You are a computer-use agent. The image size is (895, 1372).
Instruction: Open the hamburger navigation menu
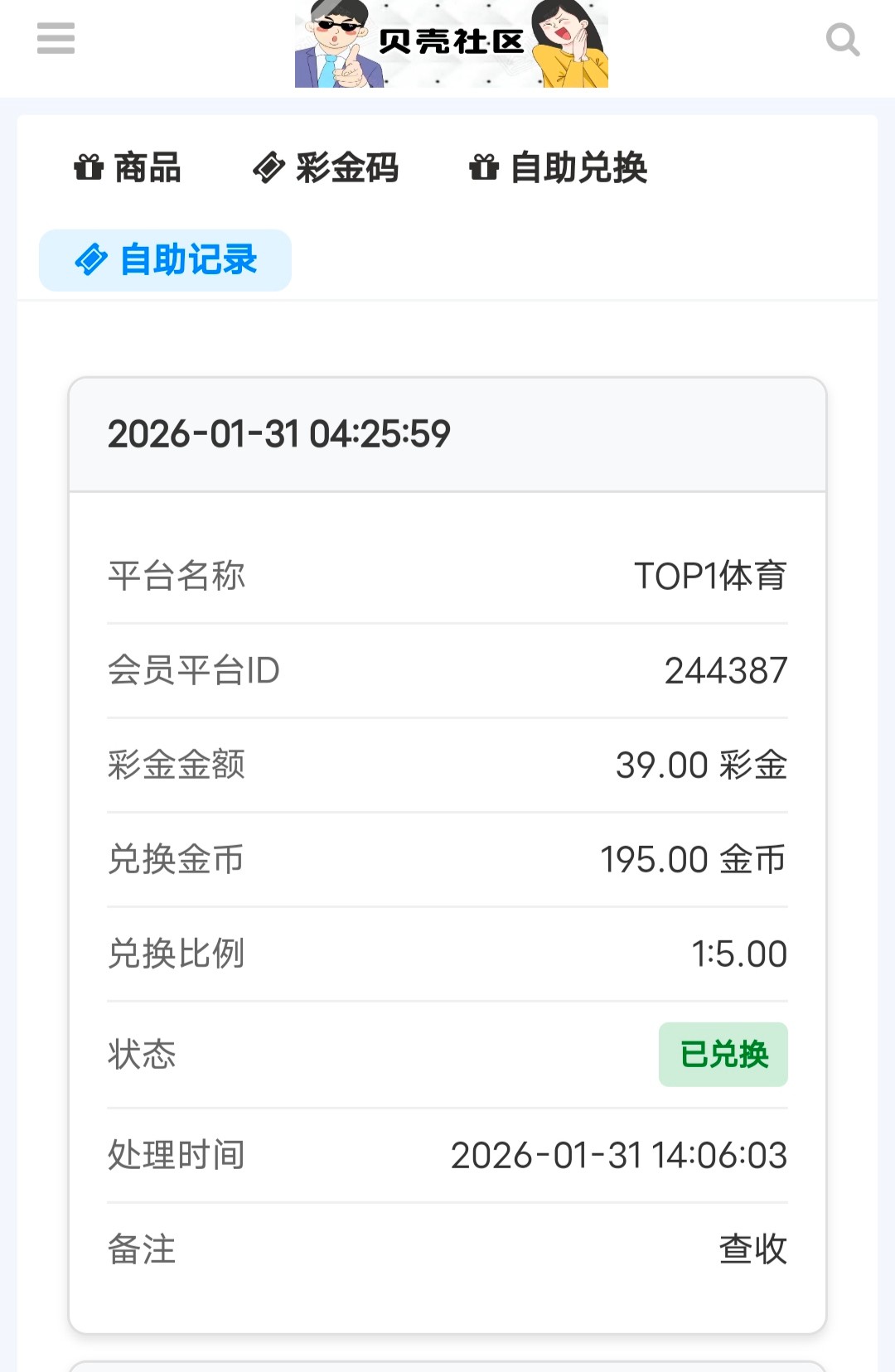click(56, 39)
